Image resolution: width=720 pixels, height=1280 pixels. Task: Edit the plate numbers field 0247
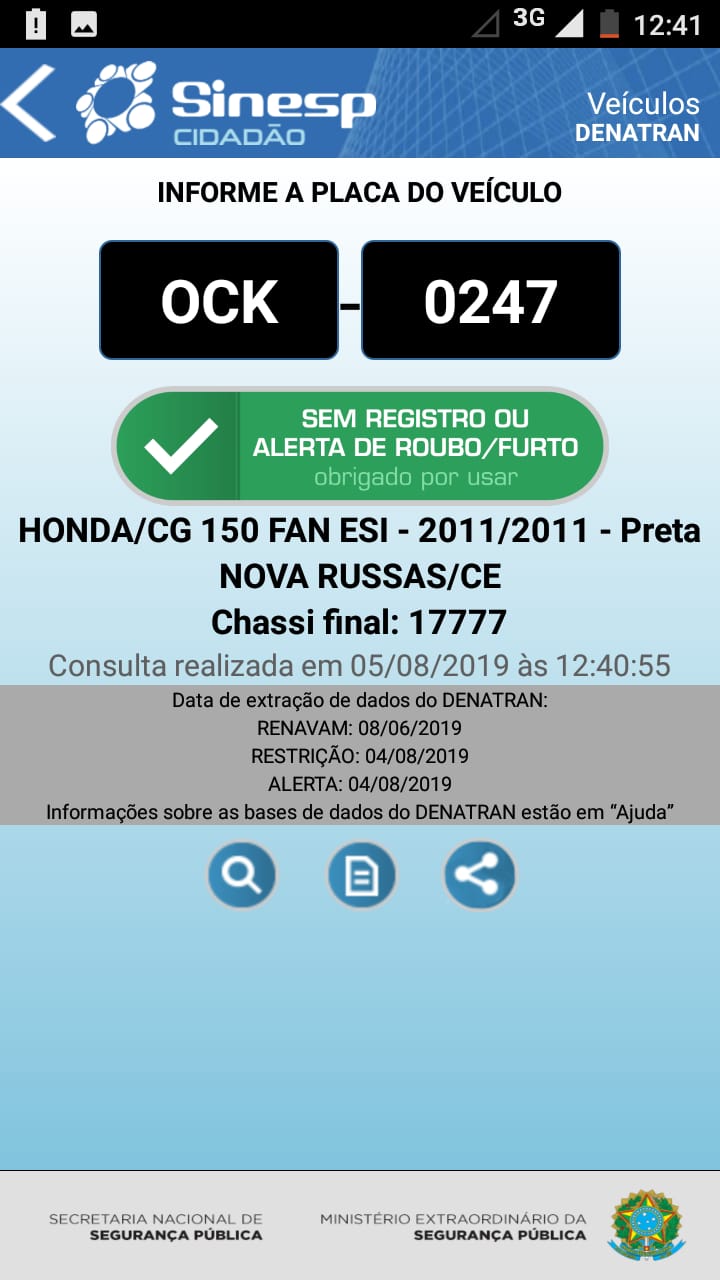[x=490, y=300]
